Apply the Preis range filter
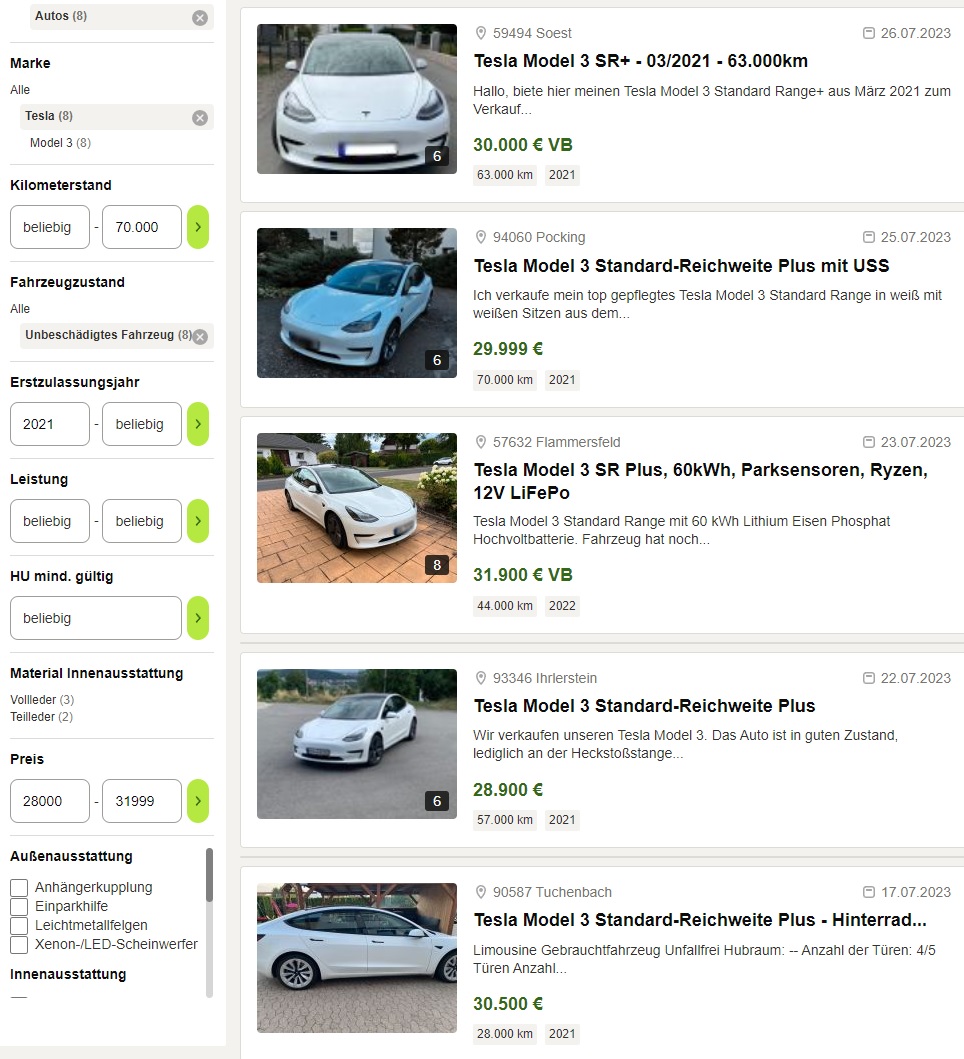 (198, 801)
